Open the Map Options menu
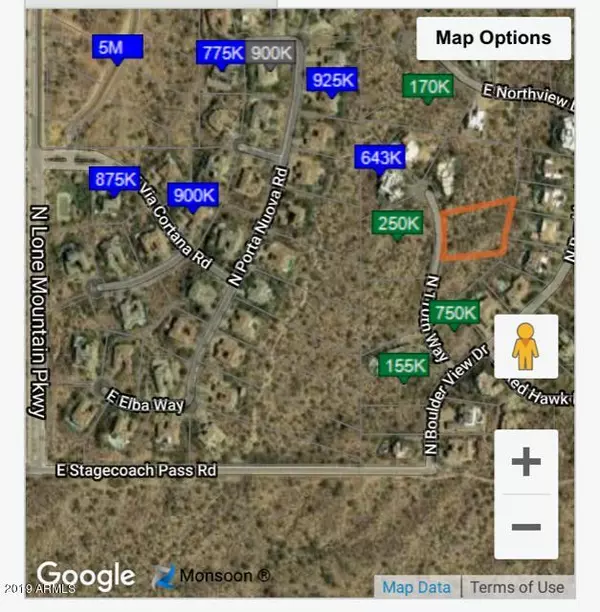The image size is (600, 612). (x=493, y=39)
